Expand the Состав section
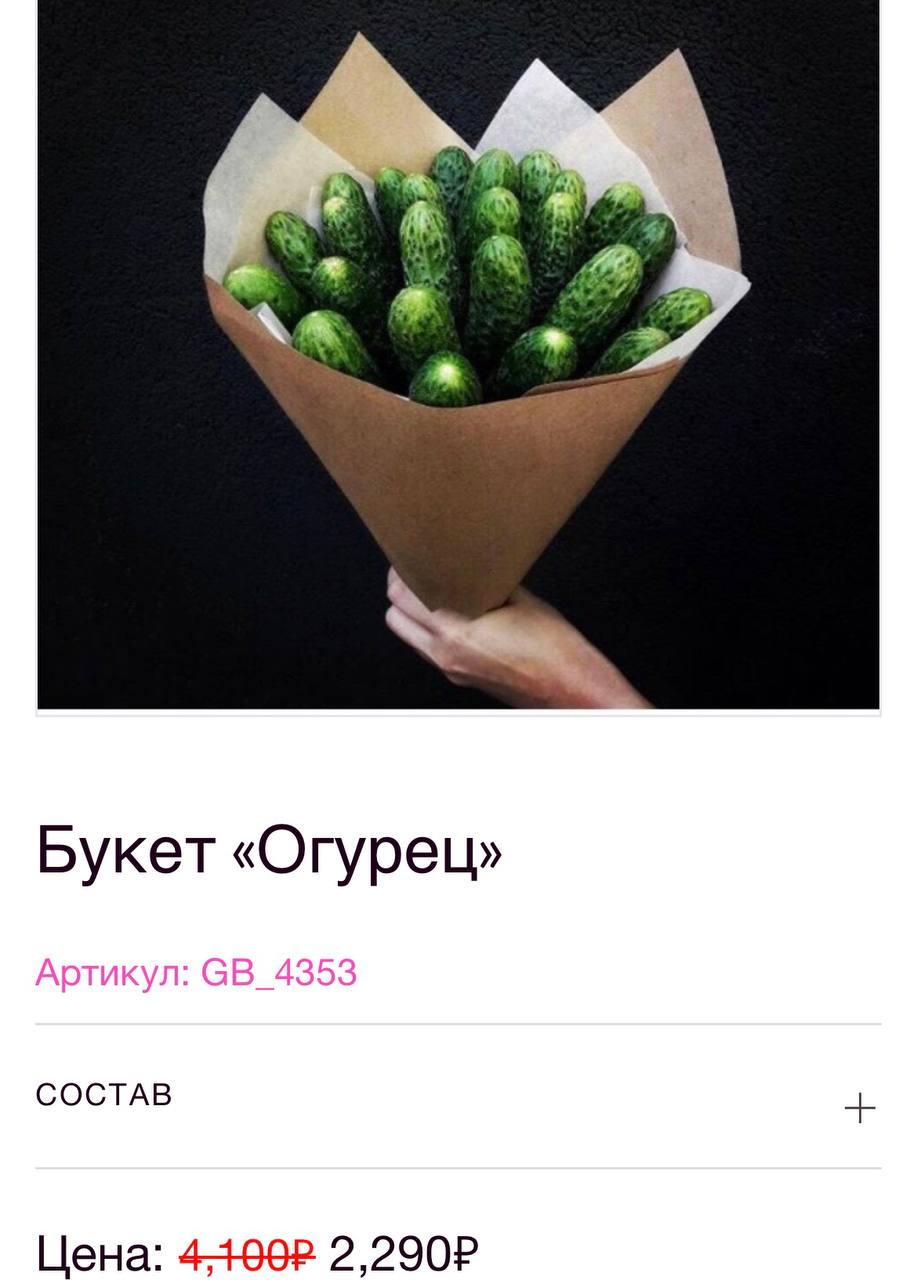The height and width of the screenshot is (1280, 917). click(x=859, y=1108)
